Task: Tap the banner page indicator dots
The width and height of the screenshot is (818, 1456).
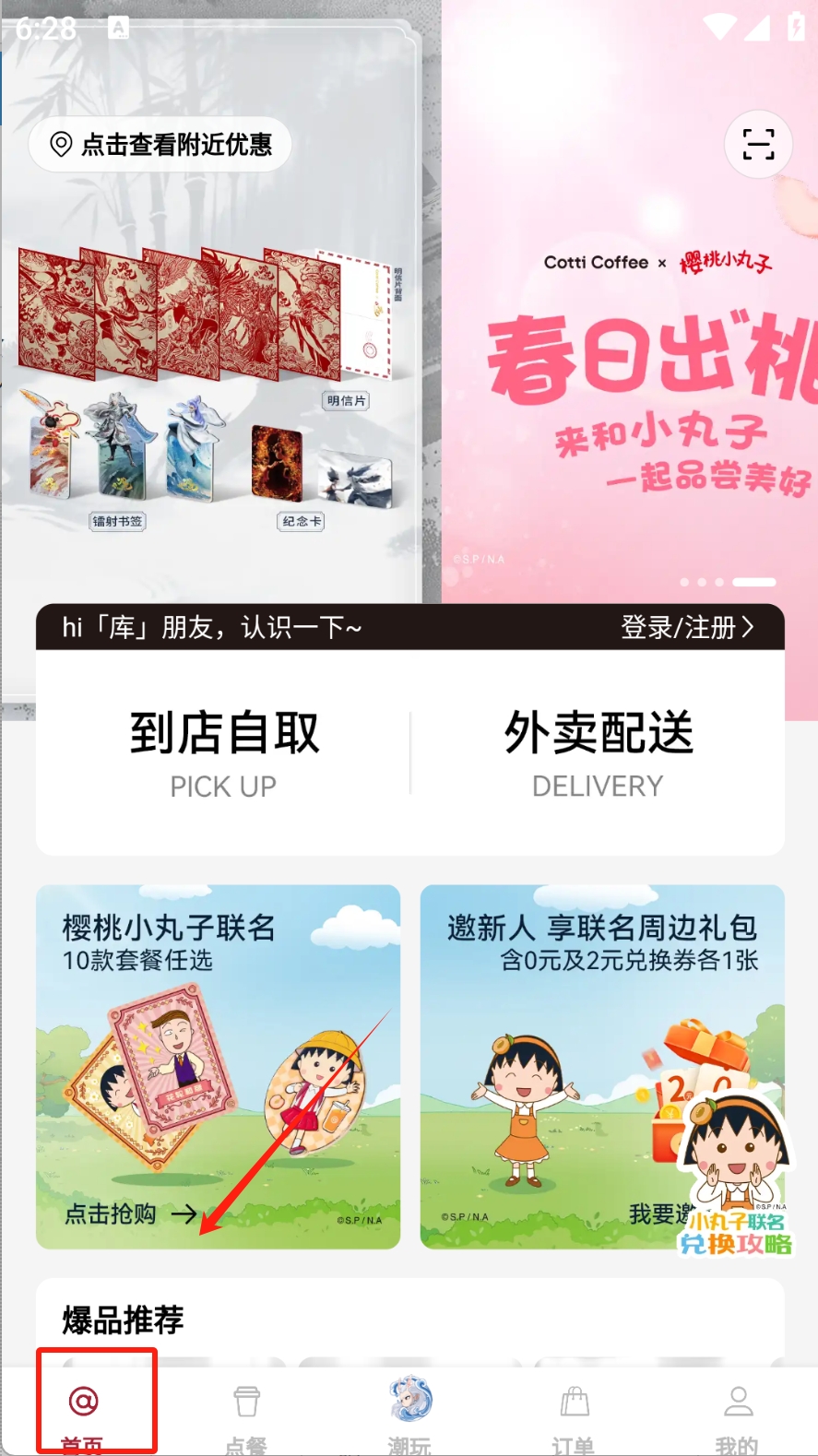Action: pos(729,582)
